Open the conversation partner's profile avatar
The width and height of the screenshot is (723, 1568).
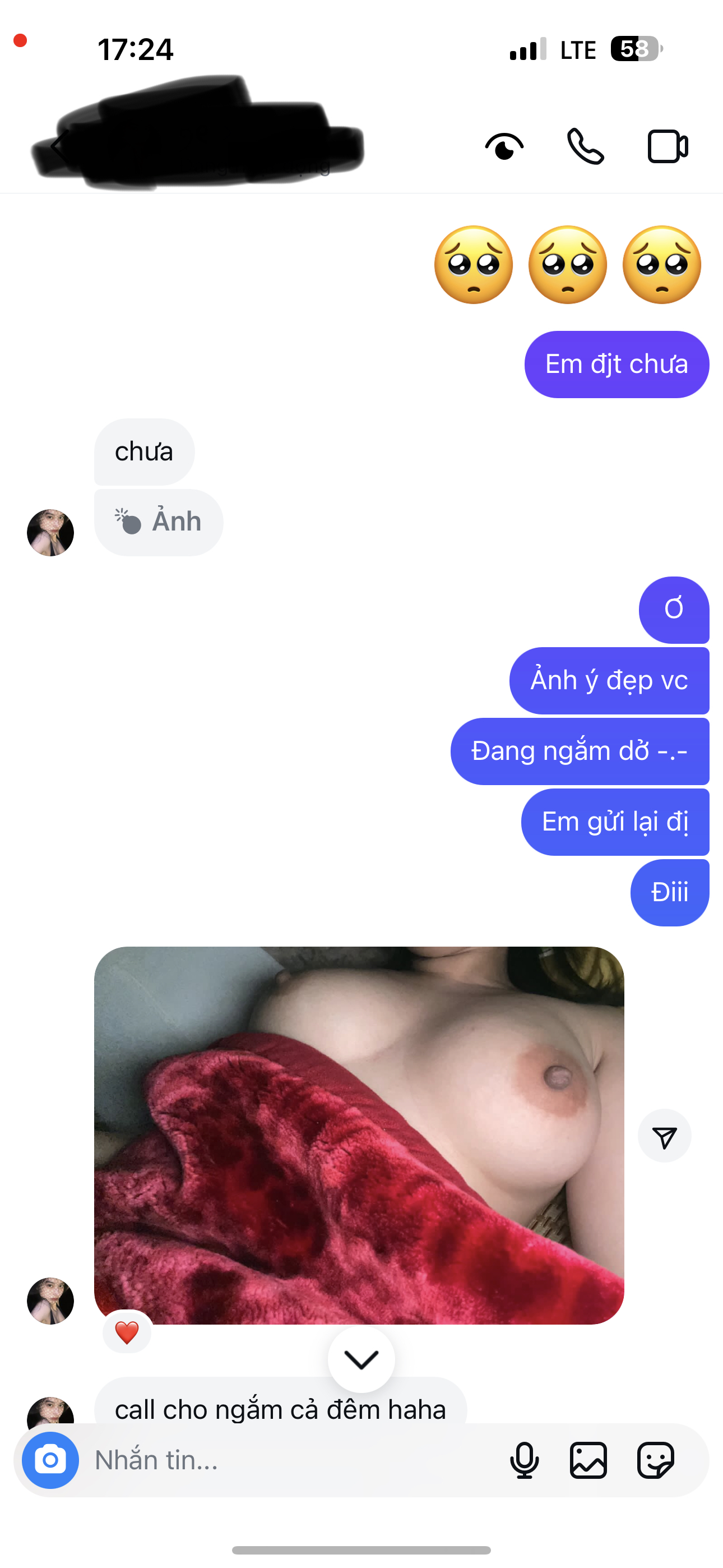click(x=51, y=533)
